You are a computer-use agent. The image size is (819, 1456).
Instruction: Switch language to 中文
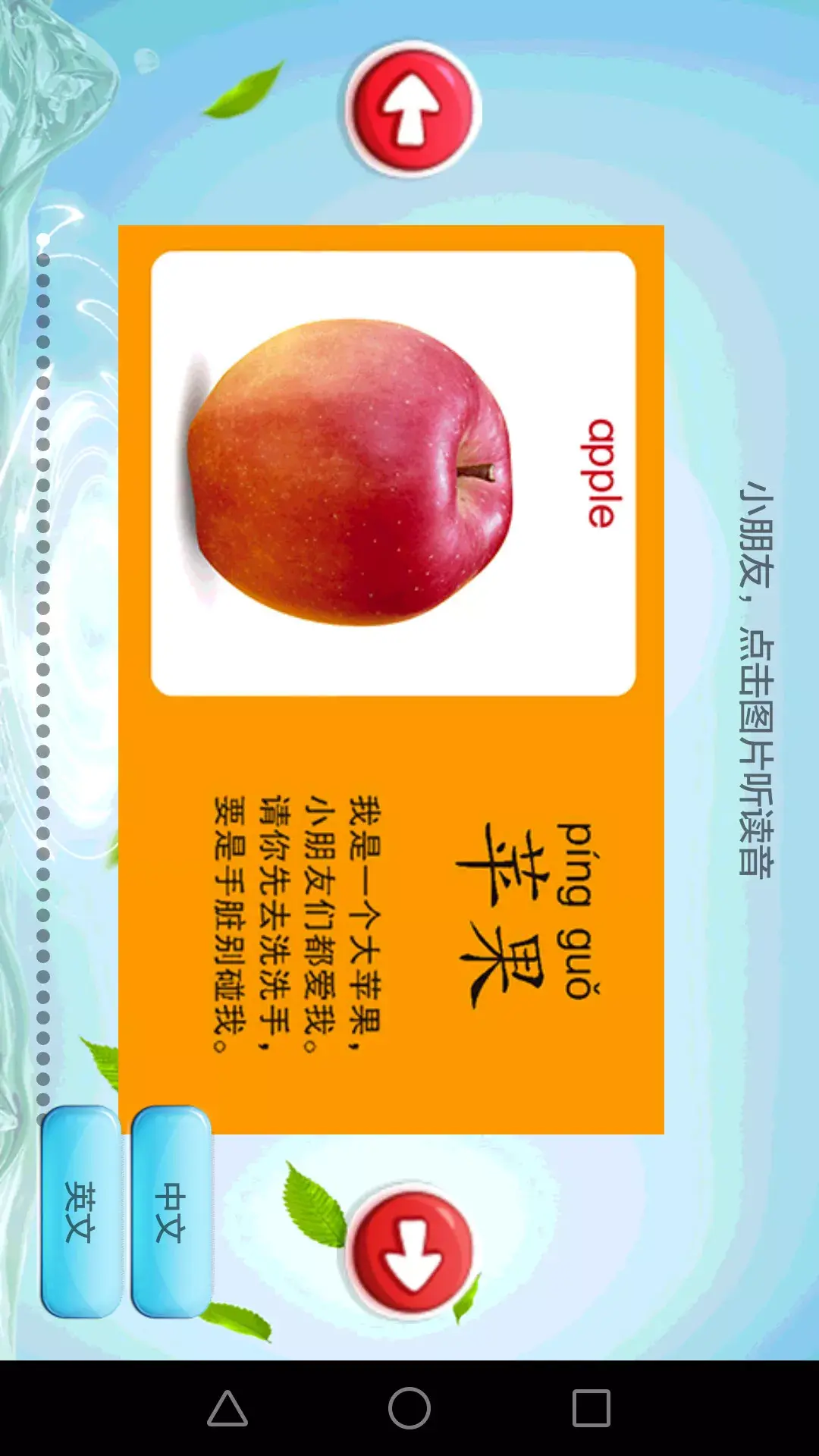171,1212
